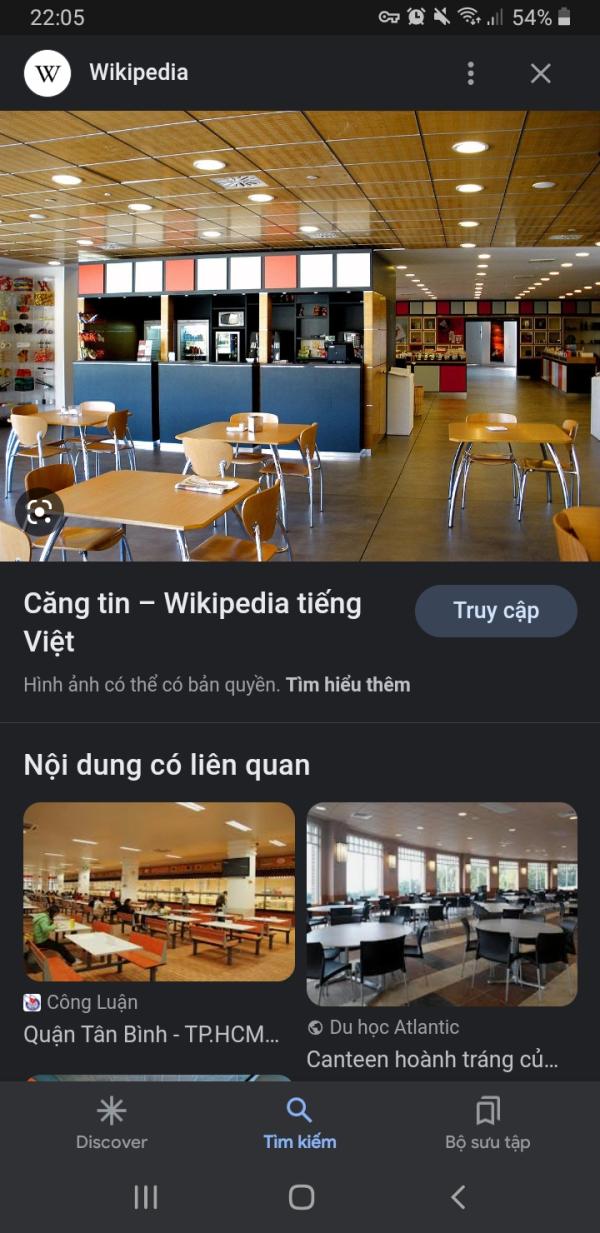This screenshot has height=1233, width=600.
Task: Tap the Google Lens icon on image
Action: coord(40,513)
